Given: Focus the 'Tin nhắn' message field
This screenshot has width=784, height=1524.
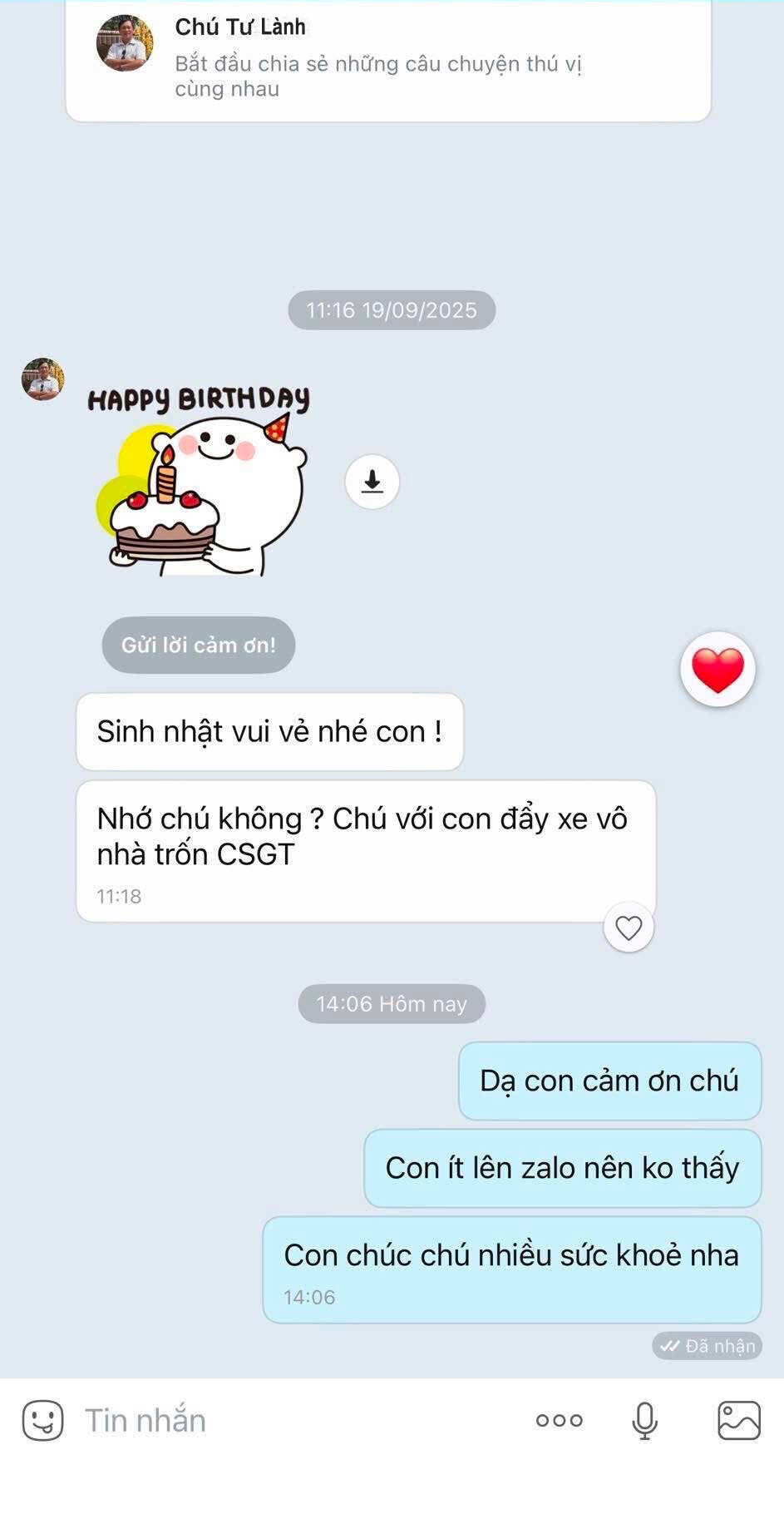Looking at the screenshot, I should [x=299, y=1420].
